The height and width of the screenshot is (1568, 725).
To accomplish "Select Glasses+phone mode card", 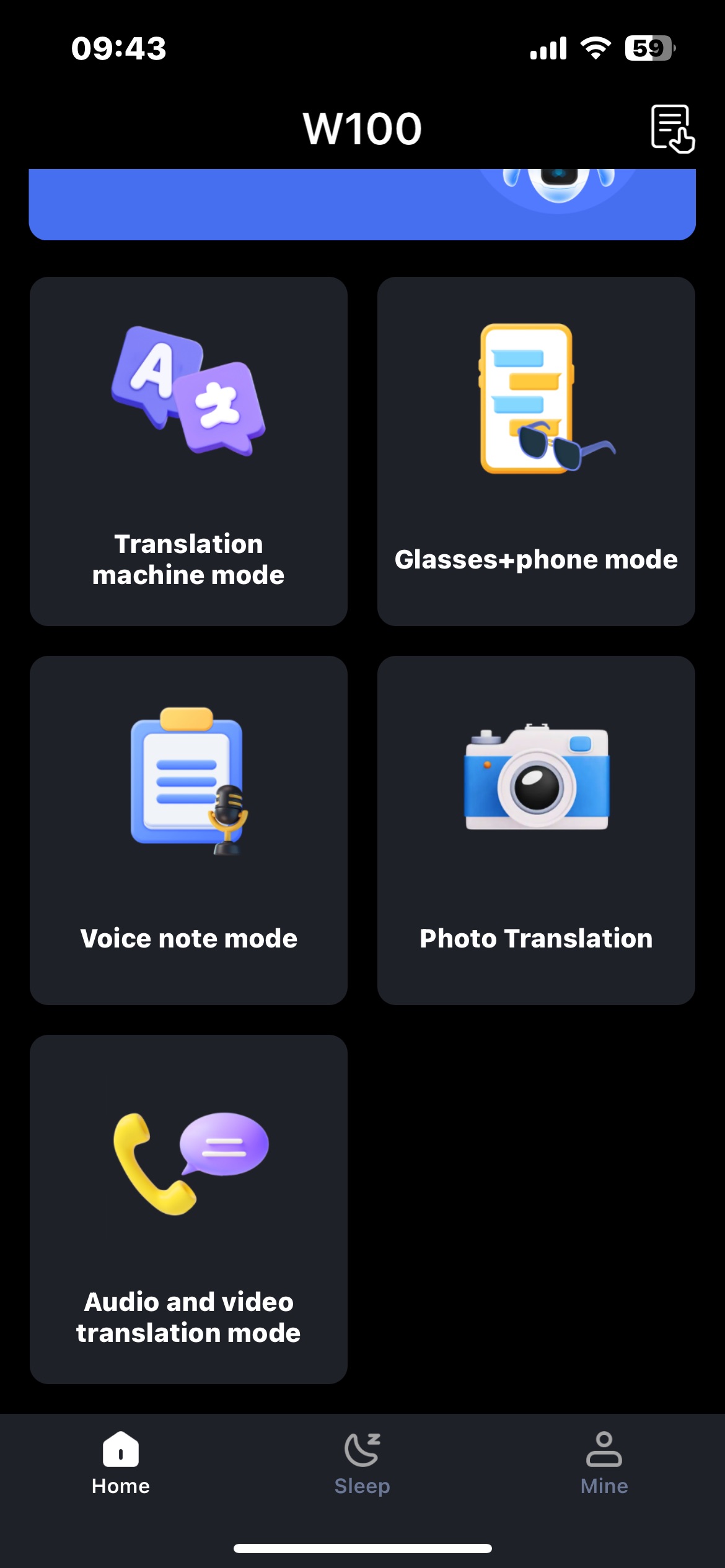I will pyautogui.click(x=536, y=451).
